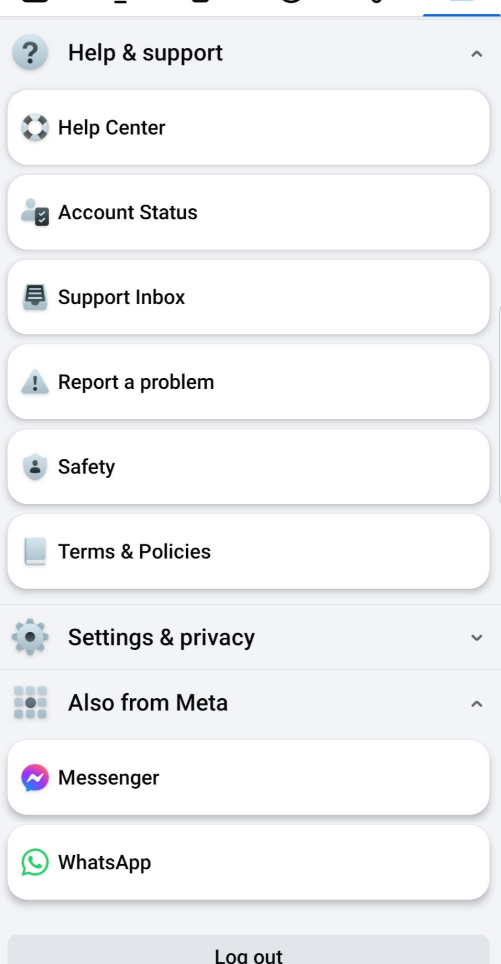Tap the Log out button
Viewport: 501px width, 964px height.
click(x=248, y=950)
